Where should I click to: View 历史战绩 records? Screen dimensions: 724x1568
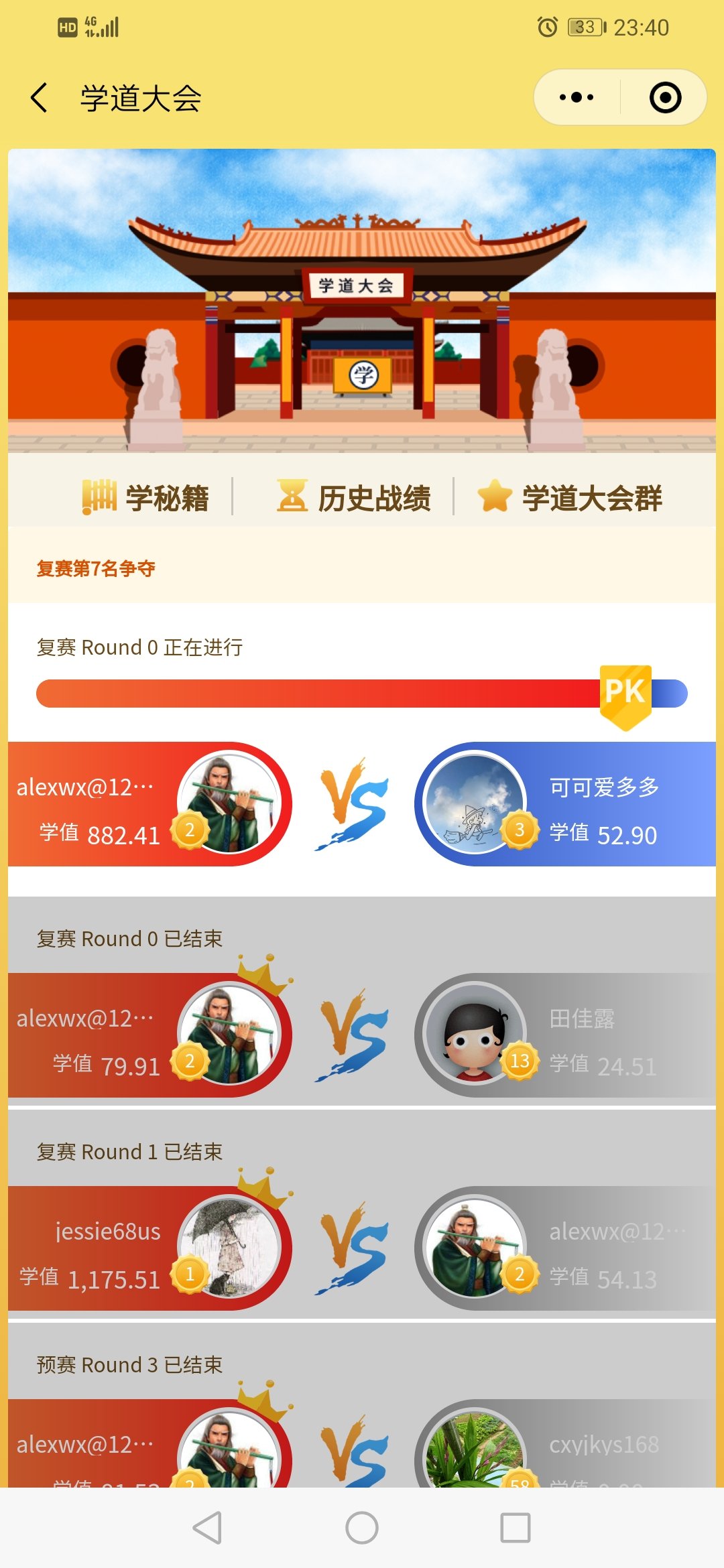[354, 497]
